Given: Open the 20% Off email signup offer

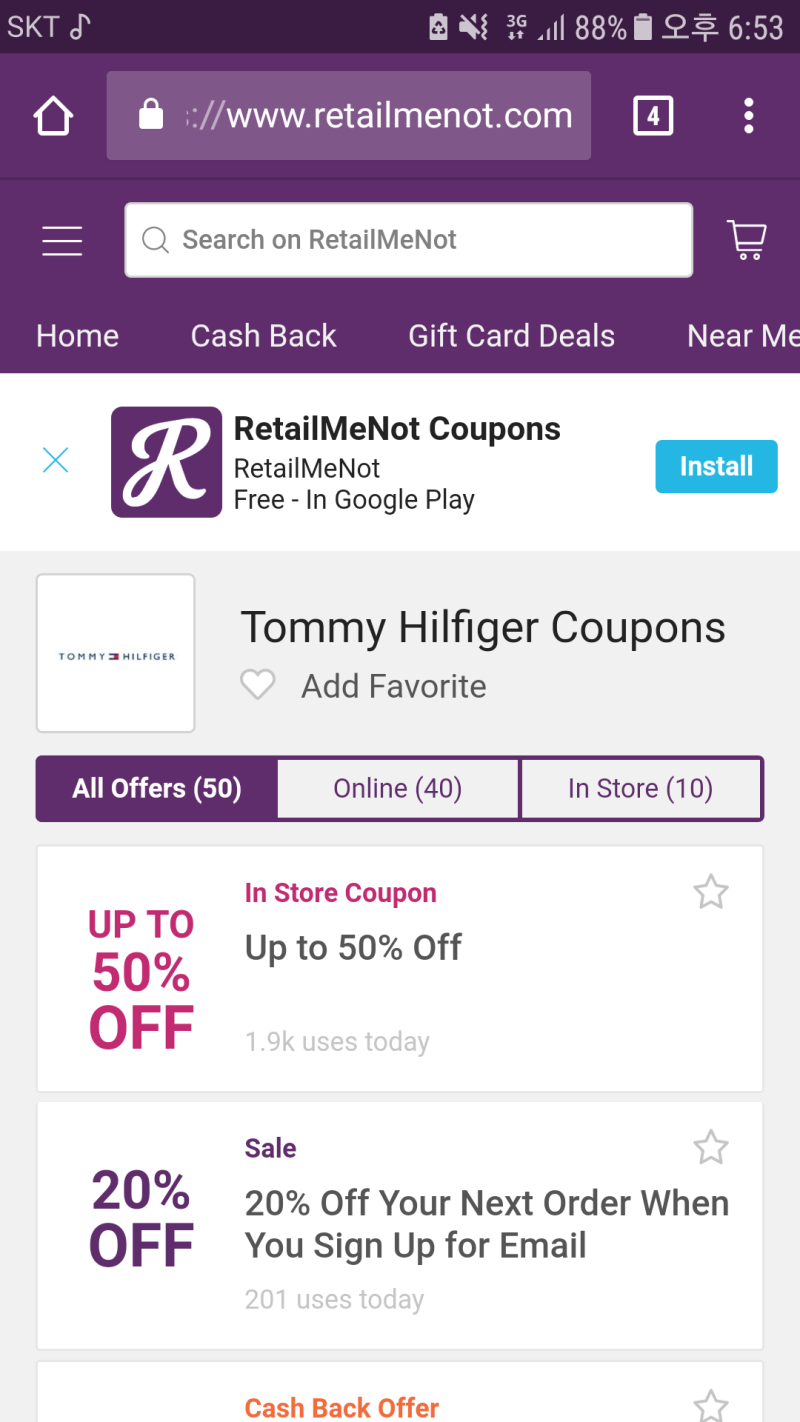Looking at the screenshot, I should coord(400,1226).
